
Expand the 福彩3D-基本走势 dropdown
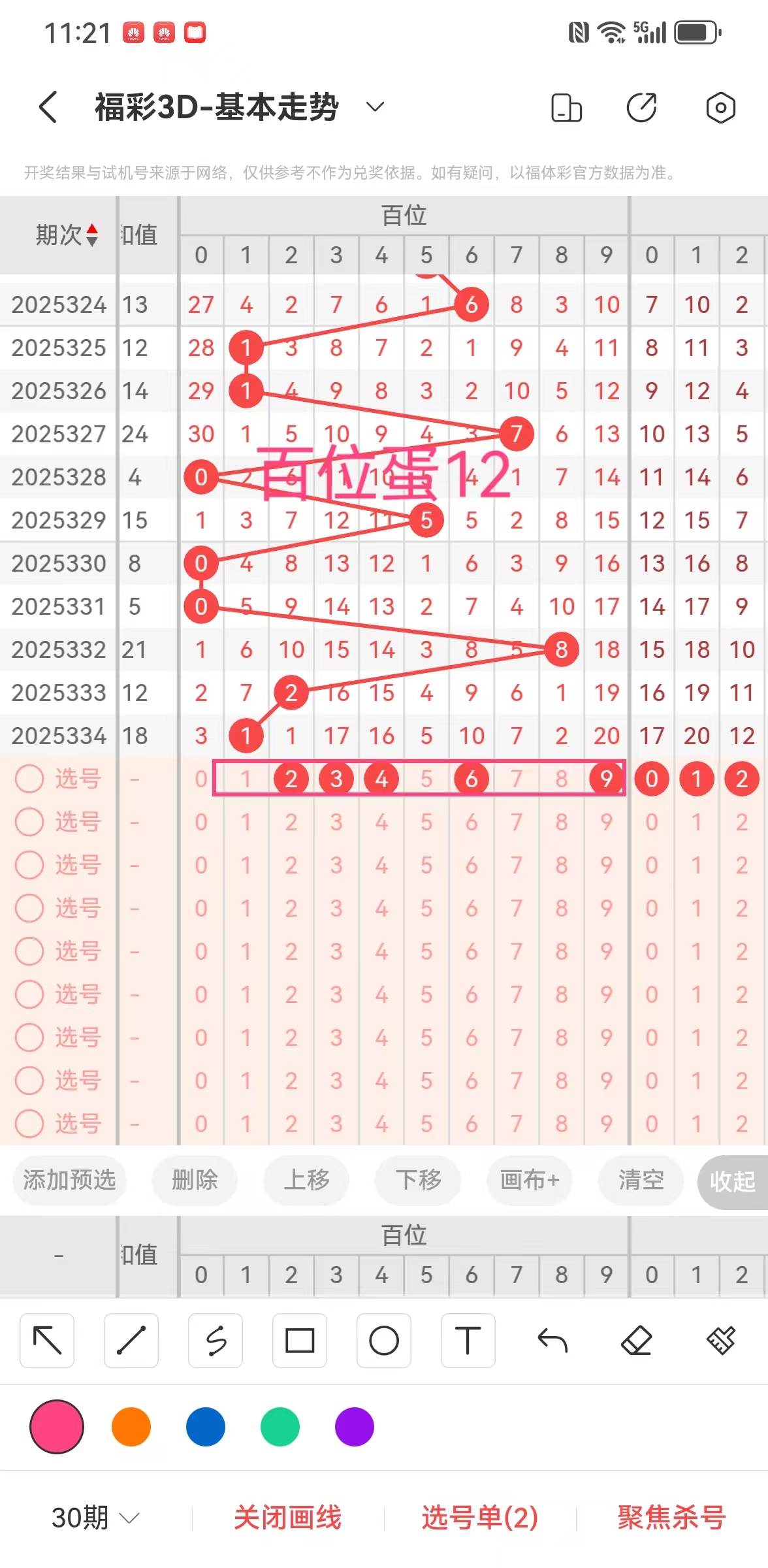[375, 106]
